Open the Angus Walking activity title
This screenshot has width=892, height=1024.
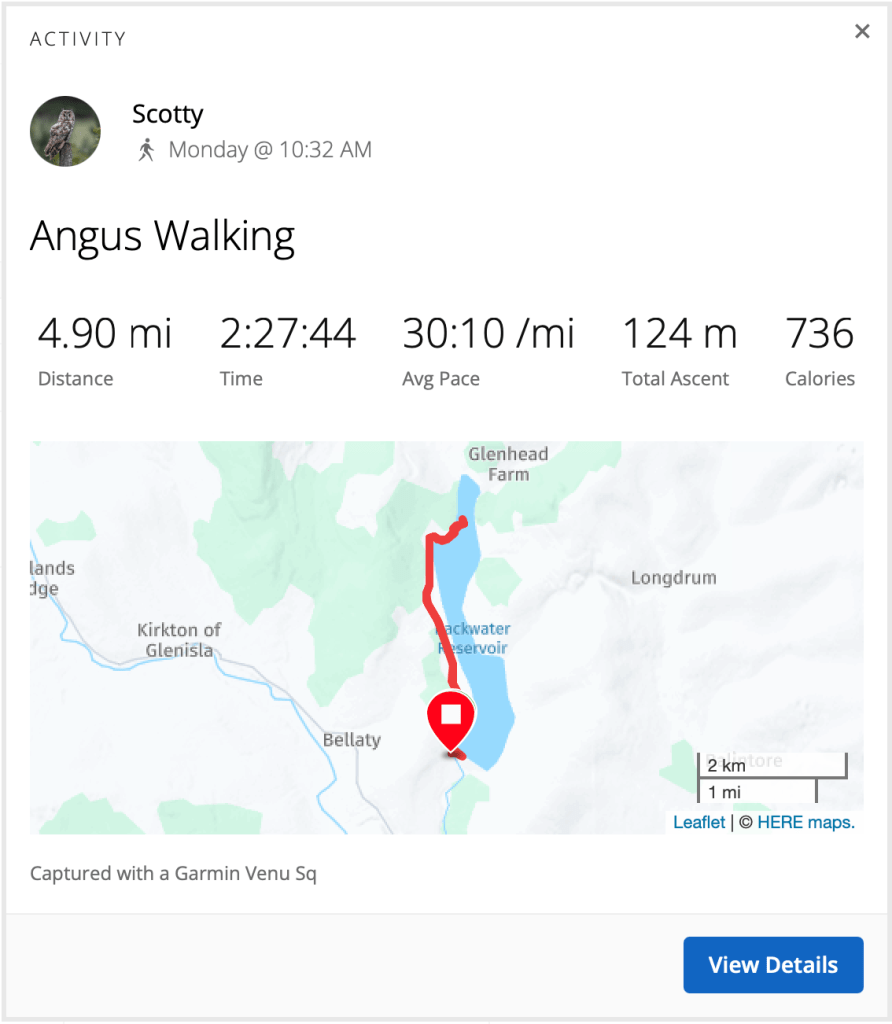[x=162, y=237]
